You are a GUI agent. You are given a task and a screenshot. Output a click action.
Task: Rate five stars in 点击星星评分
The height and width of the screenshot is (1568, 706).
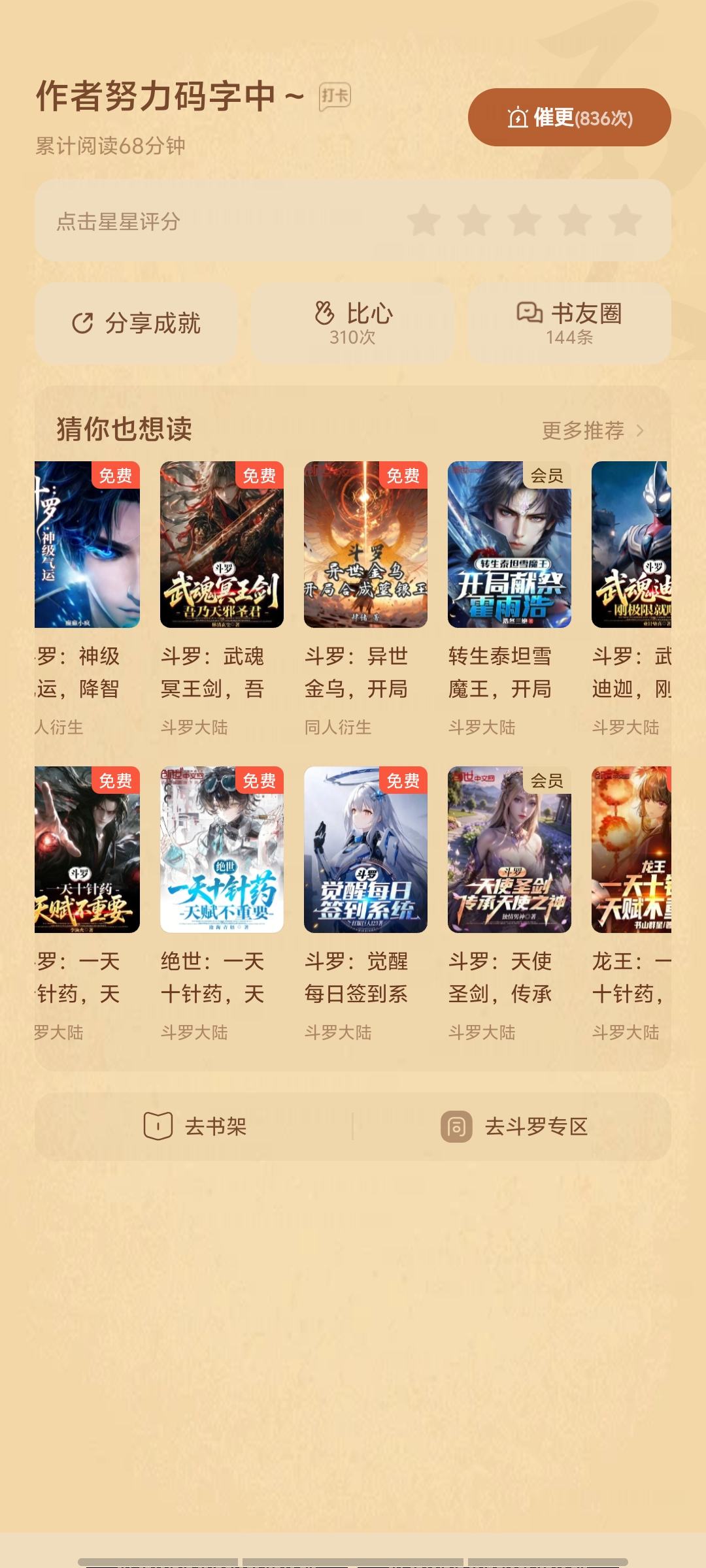tap(625, 220)
